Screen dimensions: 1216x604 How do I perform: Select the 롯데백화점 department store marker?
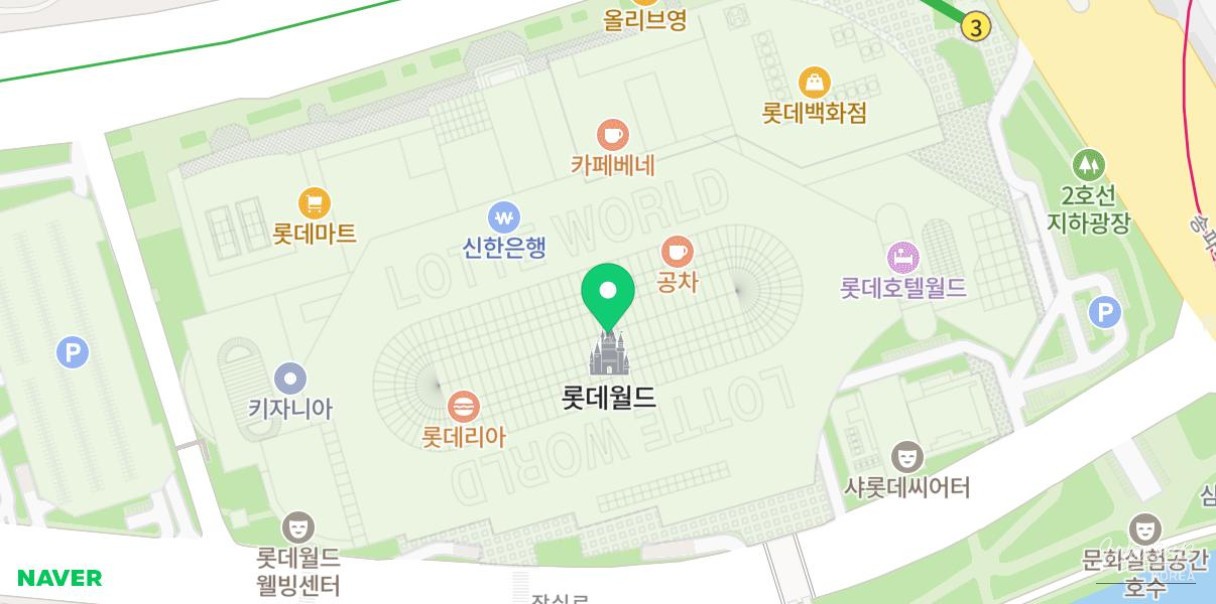814,82
